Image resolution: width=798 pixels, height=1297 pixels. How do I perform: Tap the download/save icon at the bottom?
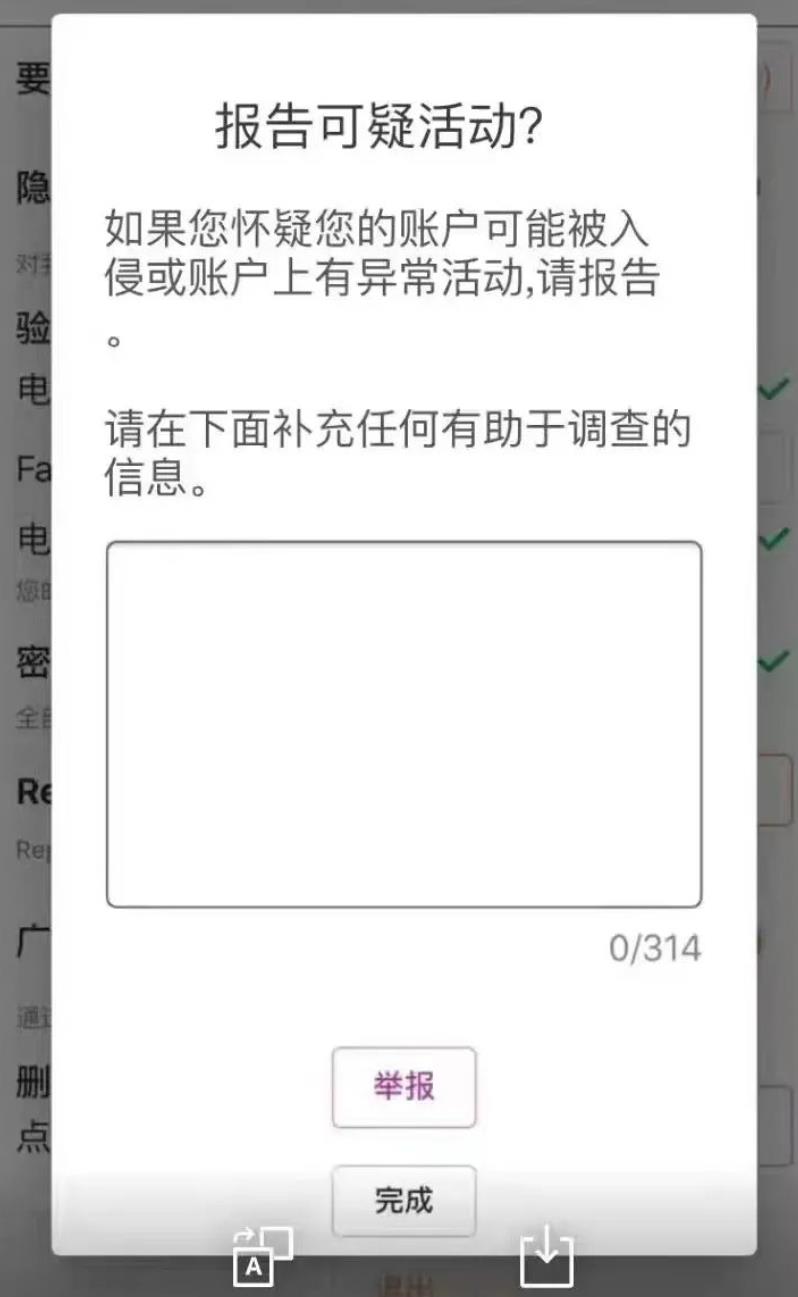(548, 1256)
